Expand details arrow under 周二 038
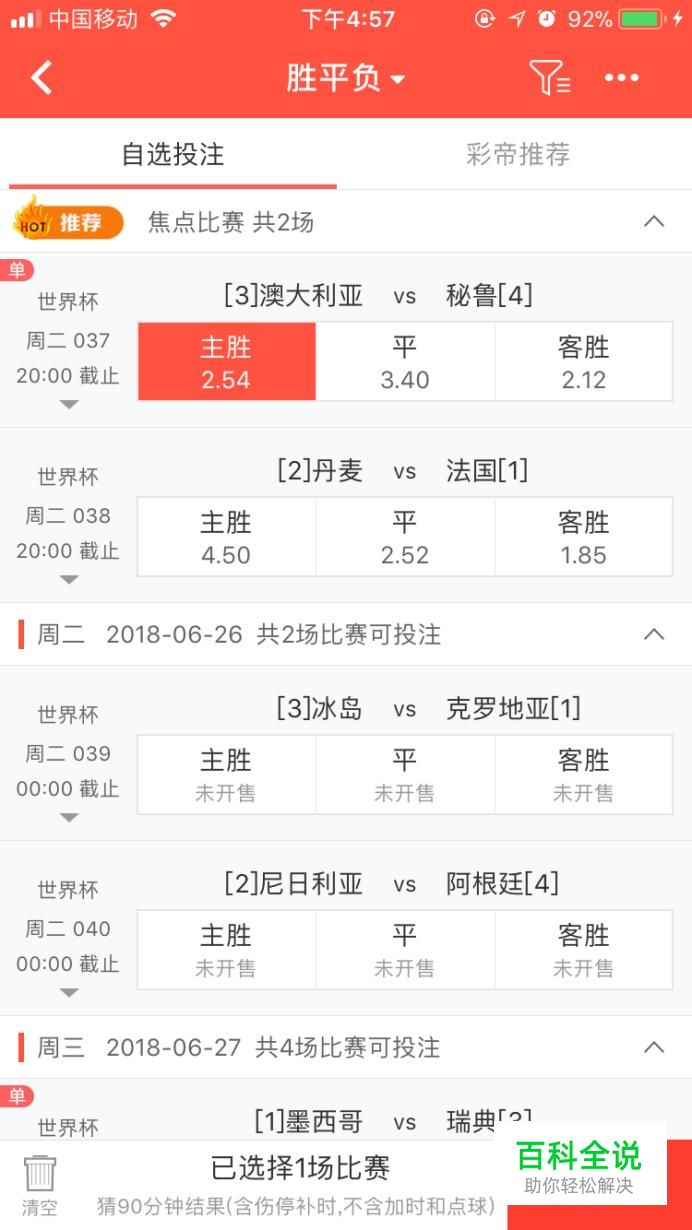The width and height of the screenshot is (692, 1230). click(x=68, y=580)
